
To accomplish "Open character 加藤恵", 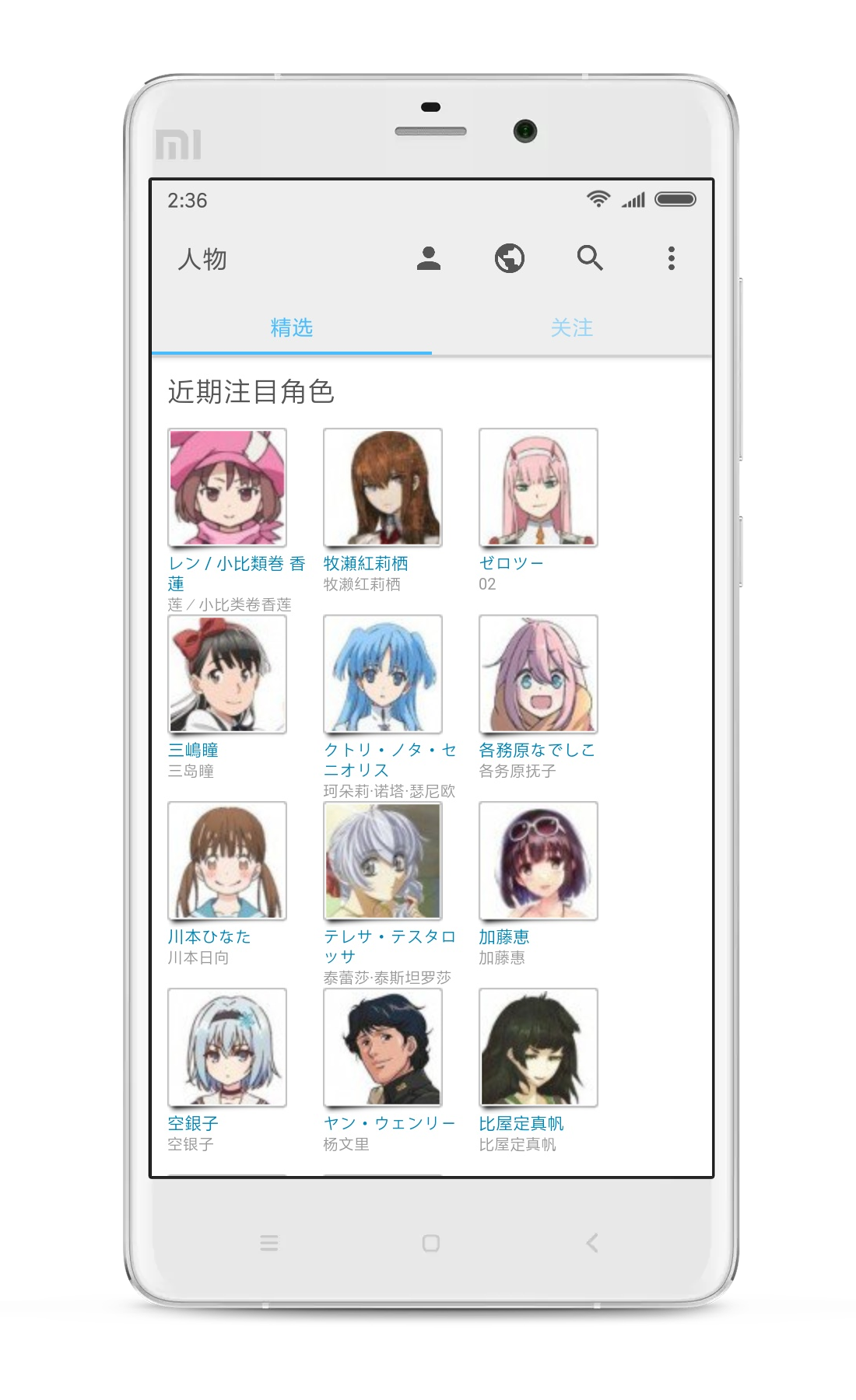I will (539, 861).
